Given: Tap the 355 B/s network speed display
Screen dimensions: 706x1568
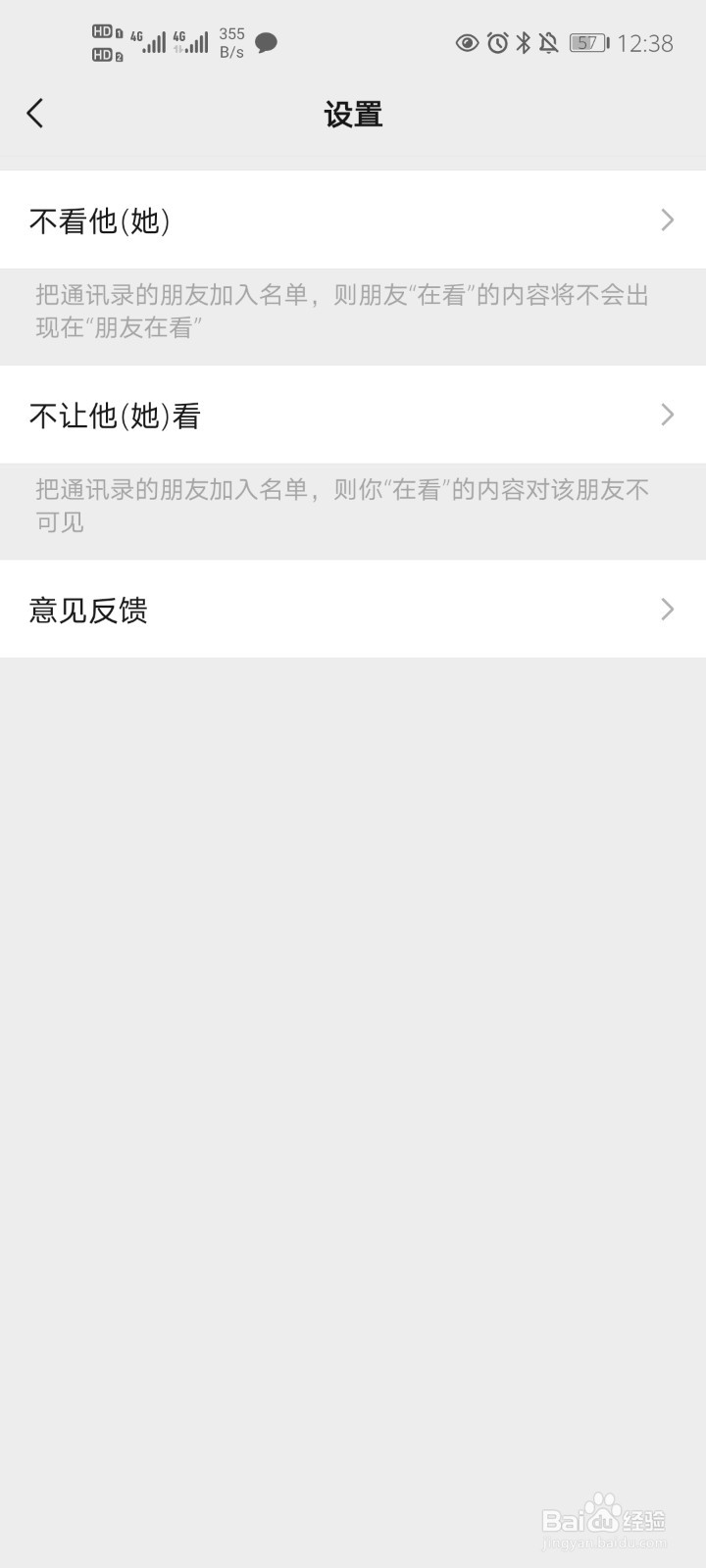Looking at the screenshot, I should pos(231,43).
